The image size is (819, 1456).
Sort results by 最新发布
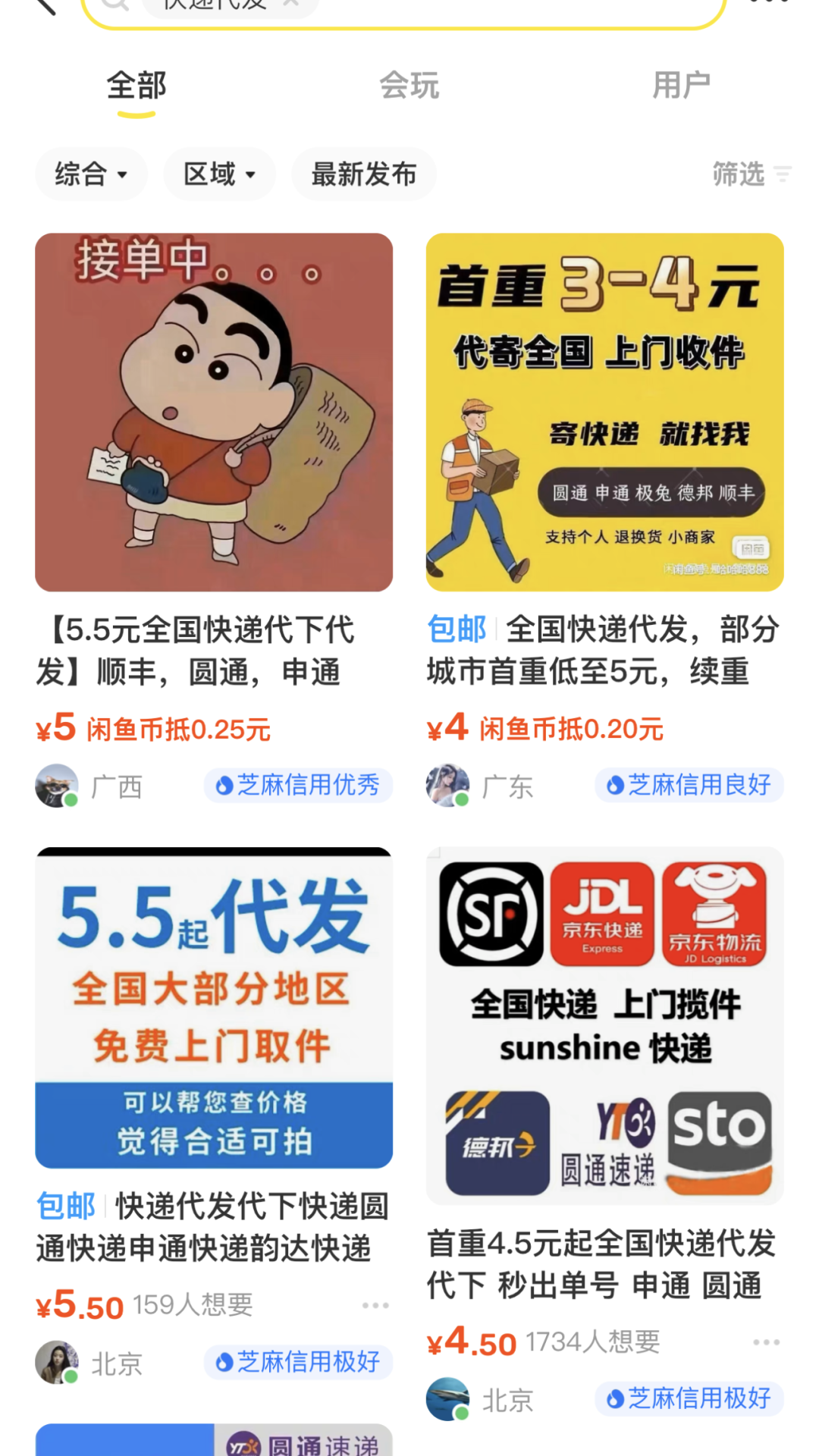(364, 174)
